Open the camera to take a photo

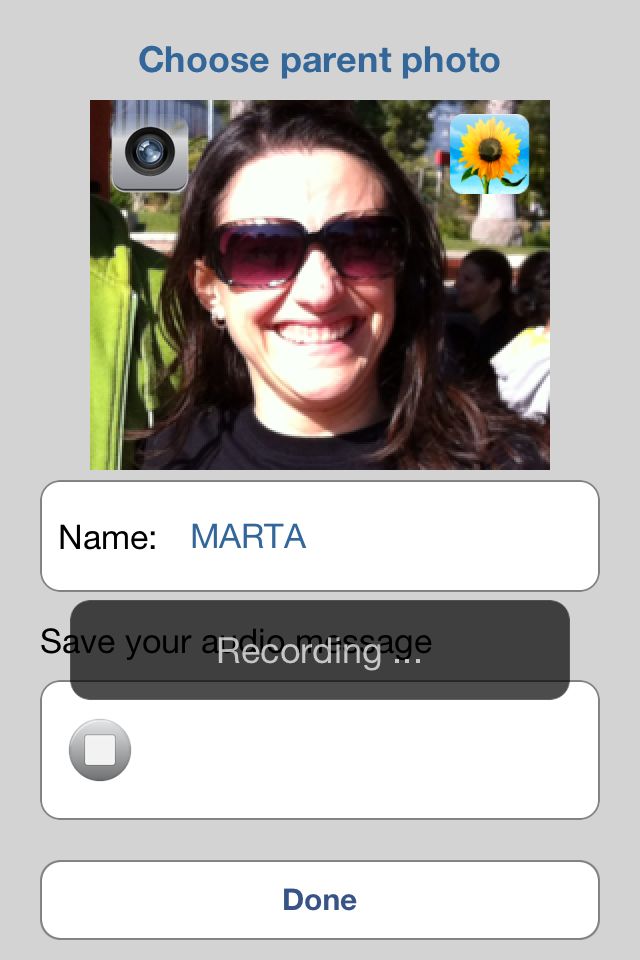pyautogui.click(x=150, y=153)
